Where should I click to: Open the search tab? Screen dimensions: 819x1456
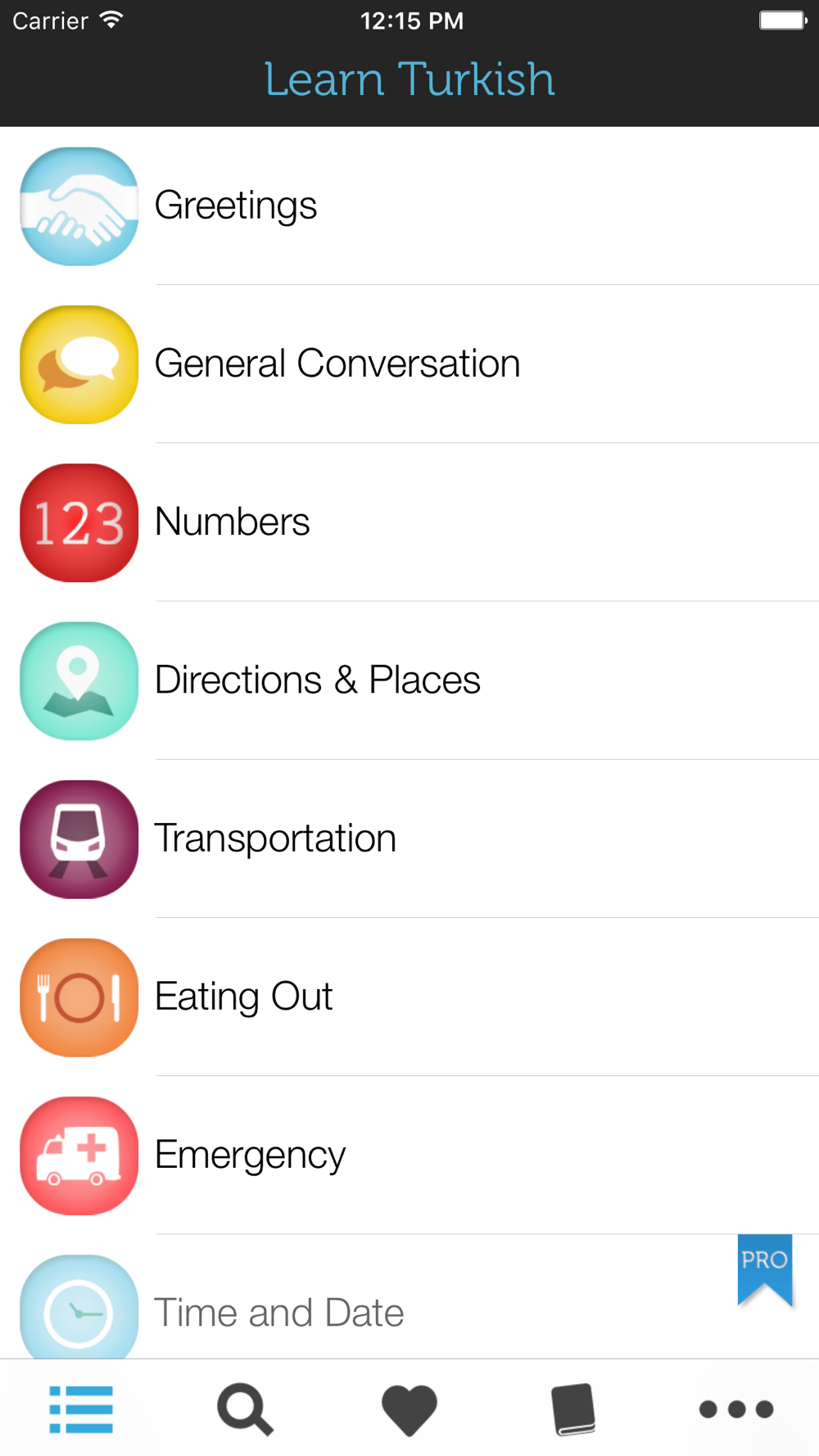pyautogui.click(x=245, y=1409)
